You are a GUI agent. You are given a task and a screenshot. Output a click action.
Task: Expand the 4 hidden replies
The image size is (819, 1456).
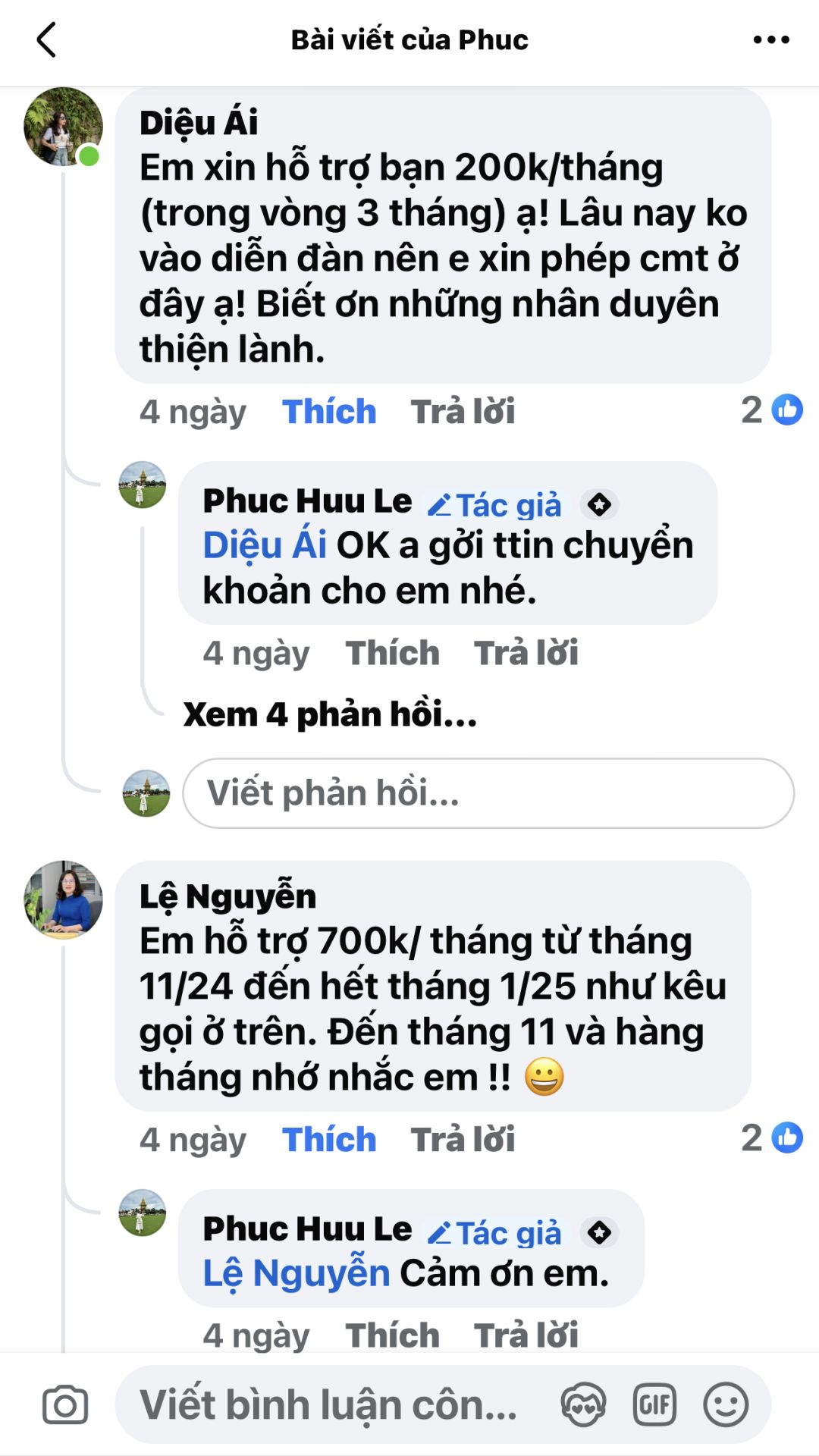(x=330, y=714)
